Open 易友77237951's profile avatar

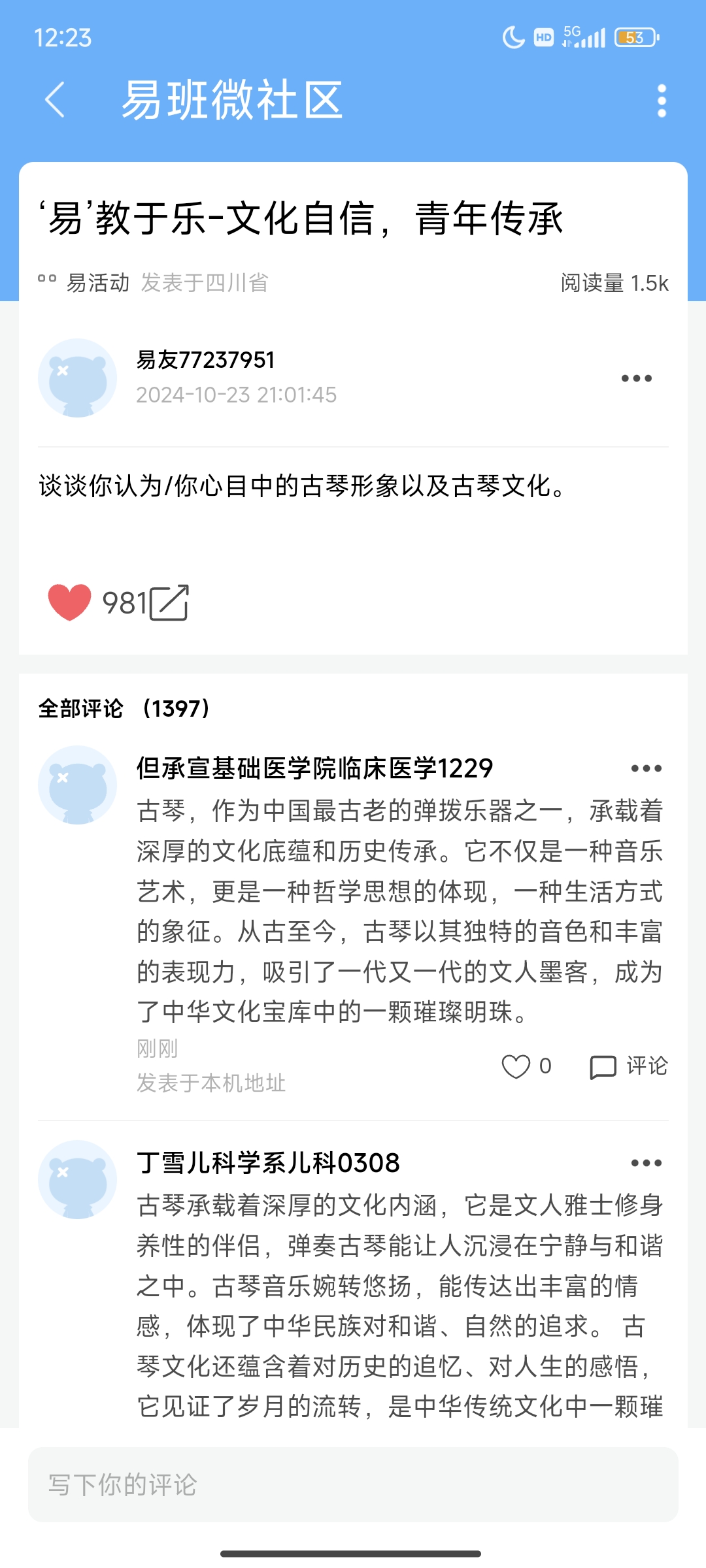click(x=77, y=378)
